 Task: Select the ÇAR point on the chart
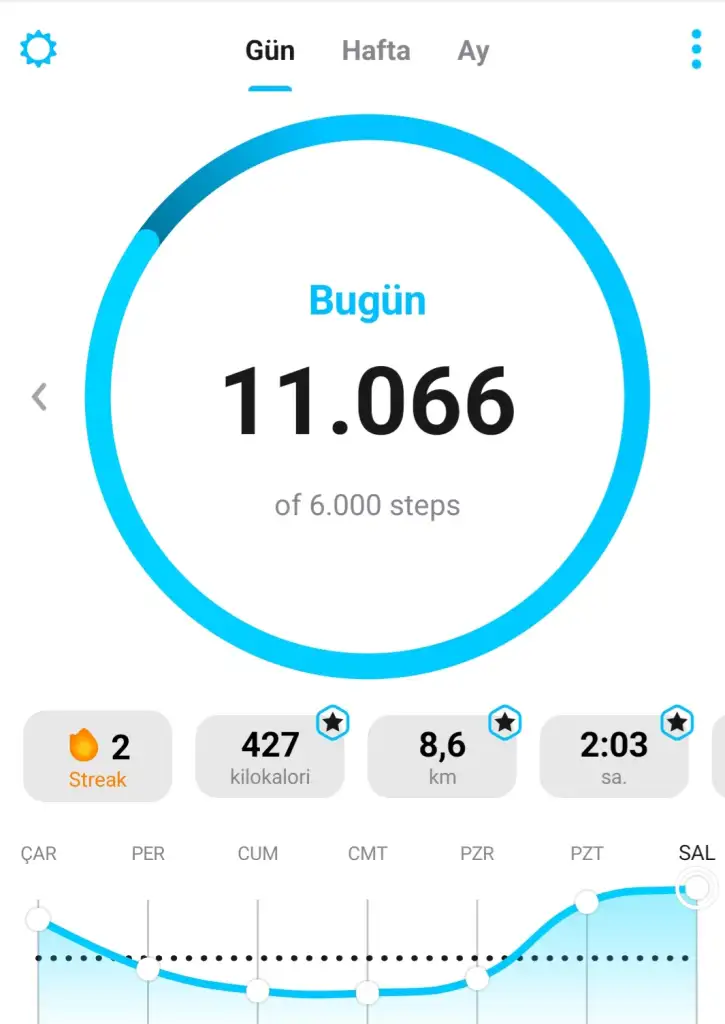(38, 919)
